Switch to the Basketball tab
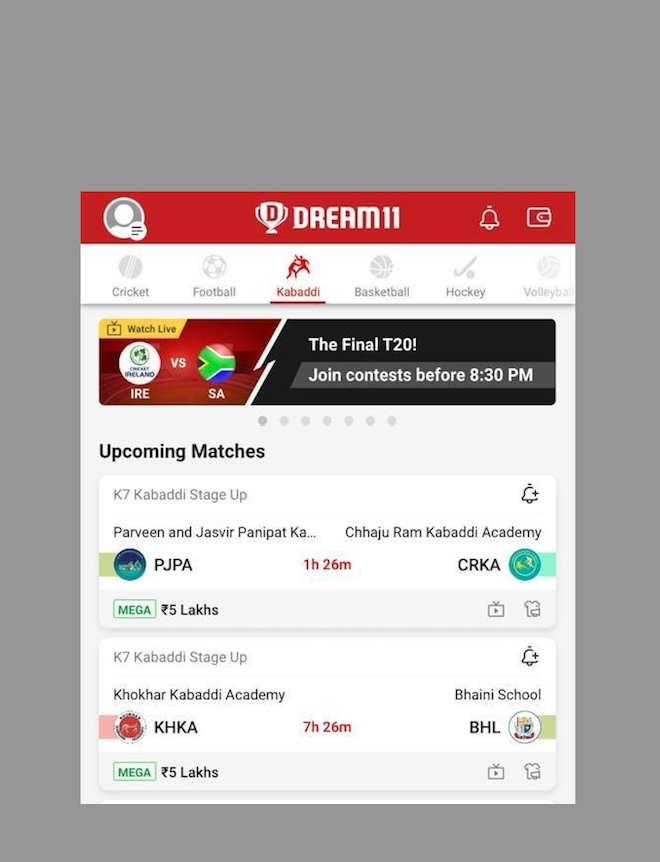Screen dimensions: 660x862 (x=381, y=276)
